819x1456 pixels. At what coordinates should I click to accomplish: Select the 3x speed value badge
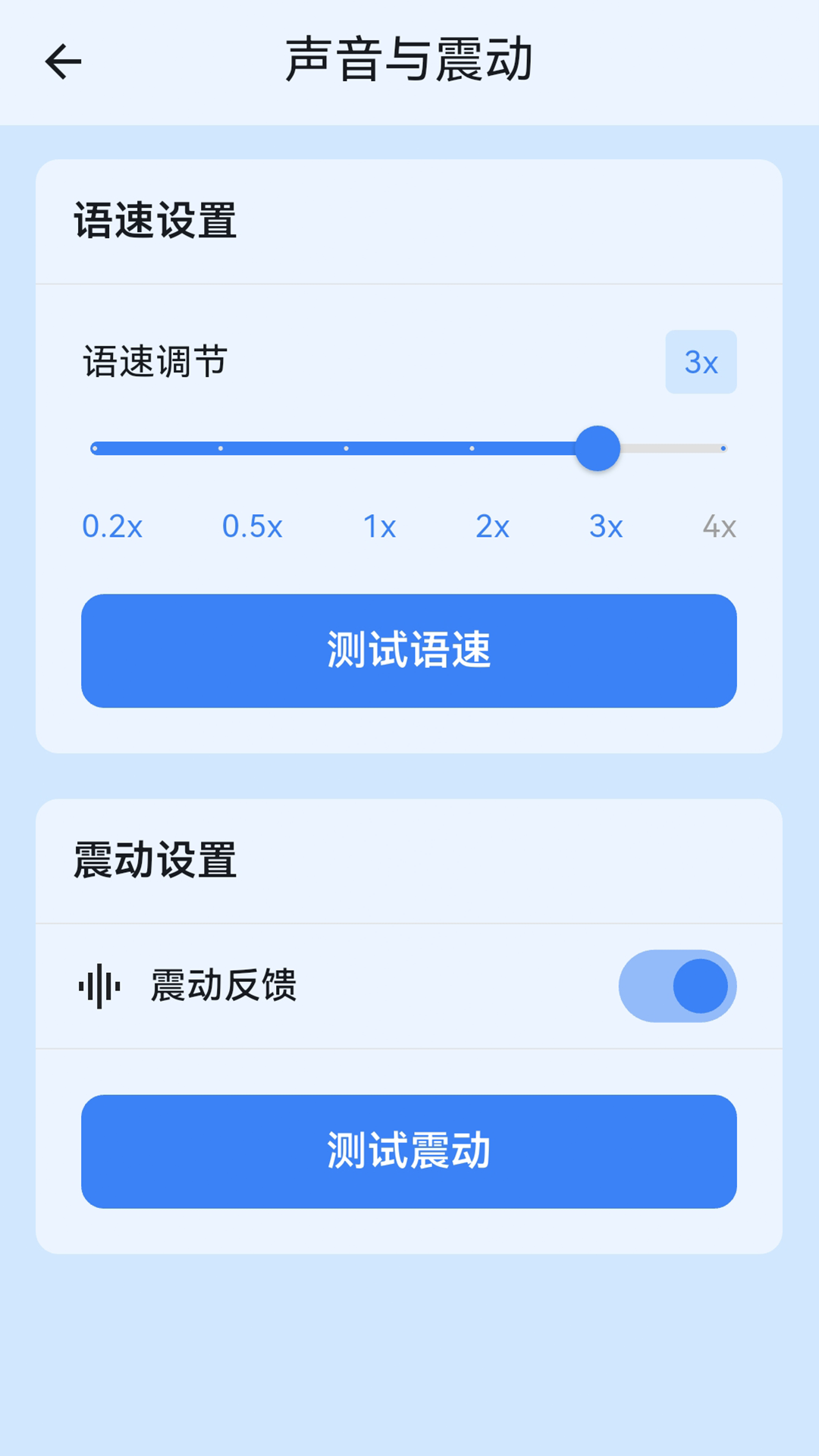(x=700, y=362)
